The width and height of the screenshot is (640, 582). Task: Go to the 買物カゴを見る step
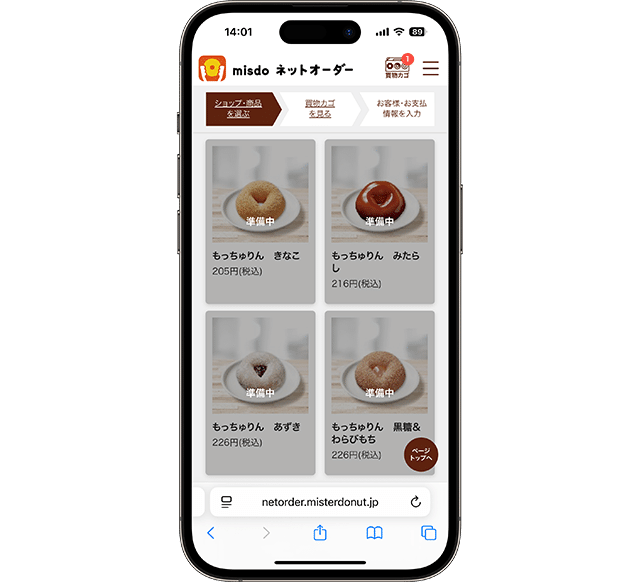tap(320, 108)
